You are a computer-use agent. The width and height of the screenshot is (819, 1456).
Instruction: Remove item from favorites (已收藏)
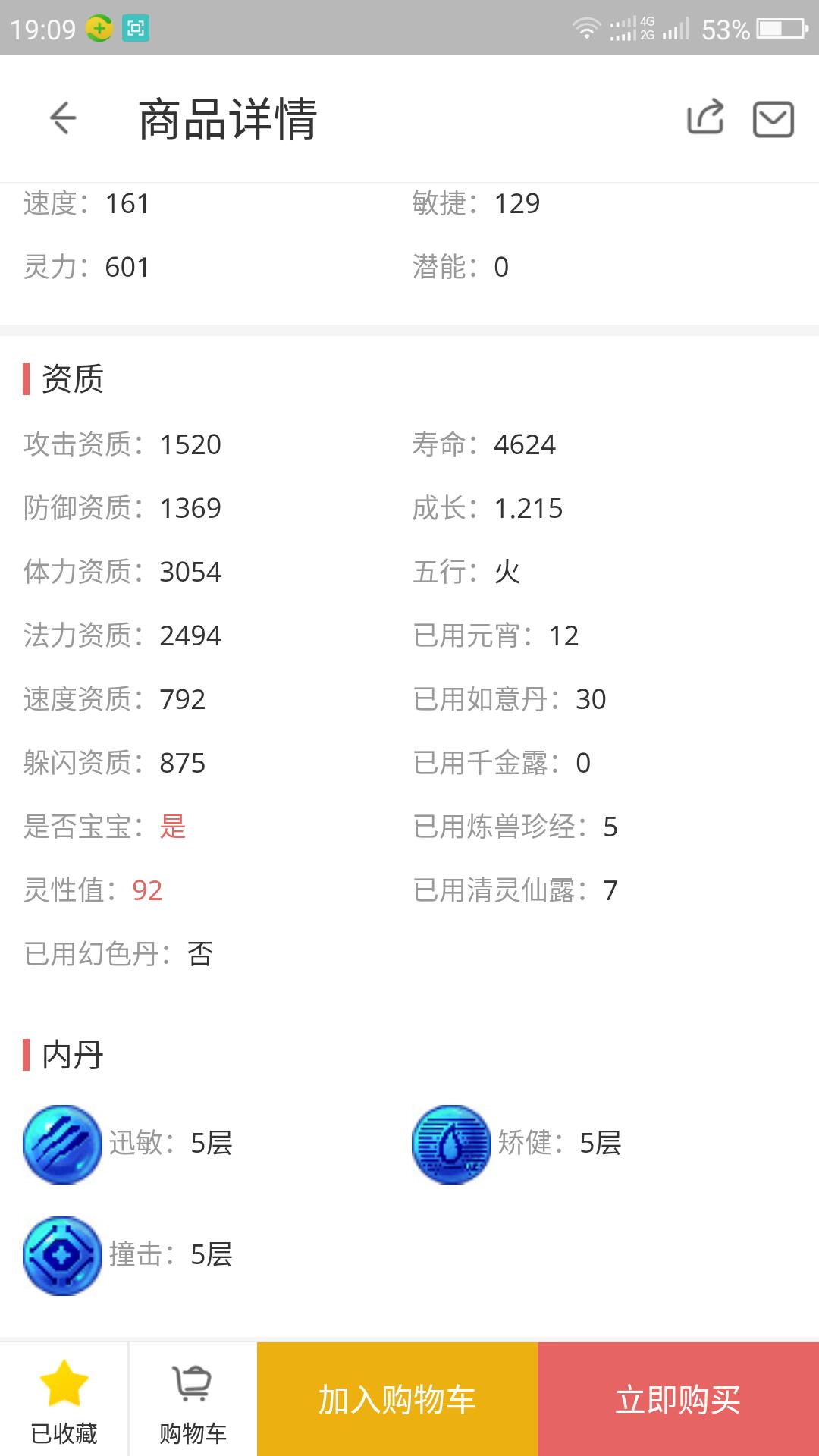click(64, 1400)
